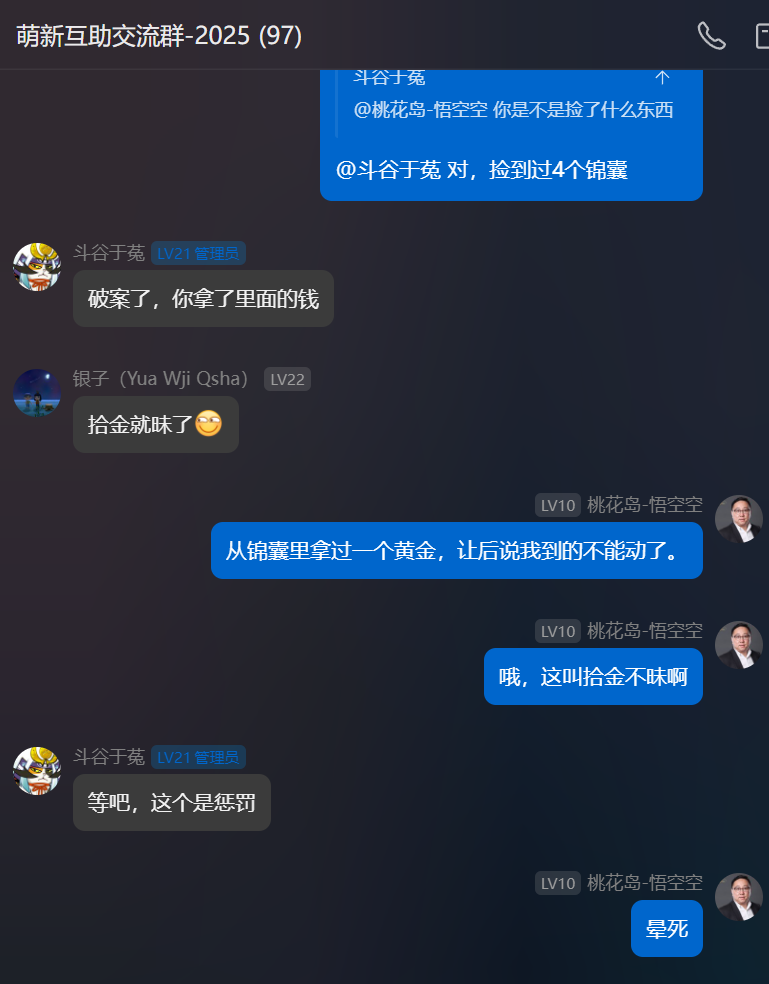Tap the quoted reply from 斗谷于菟

[x=512, y=101]
